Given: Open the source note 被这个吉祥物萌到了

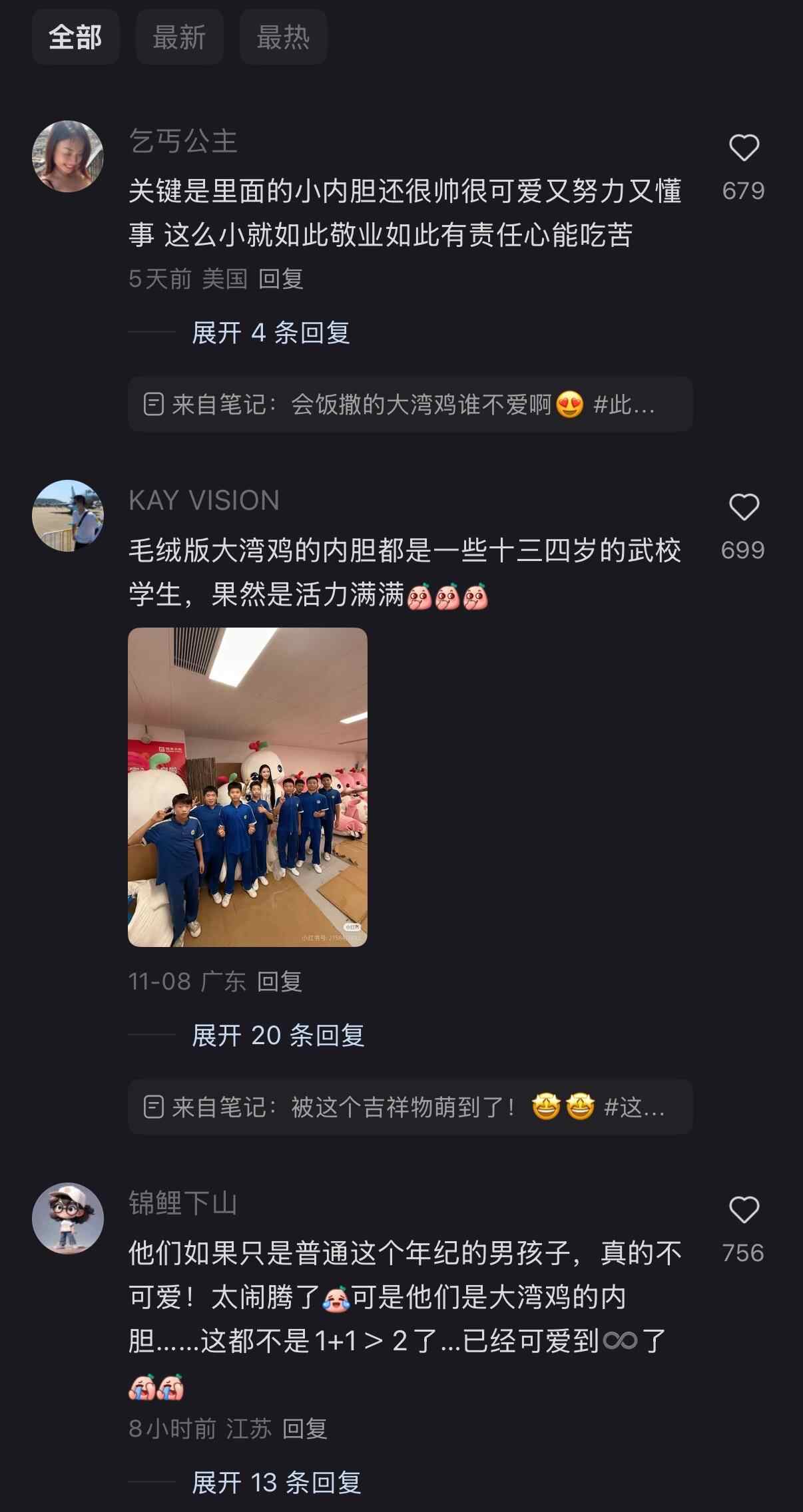Looking at the screenshot, I should (x=409, y=1107).
